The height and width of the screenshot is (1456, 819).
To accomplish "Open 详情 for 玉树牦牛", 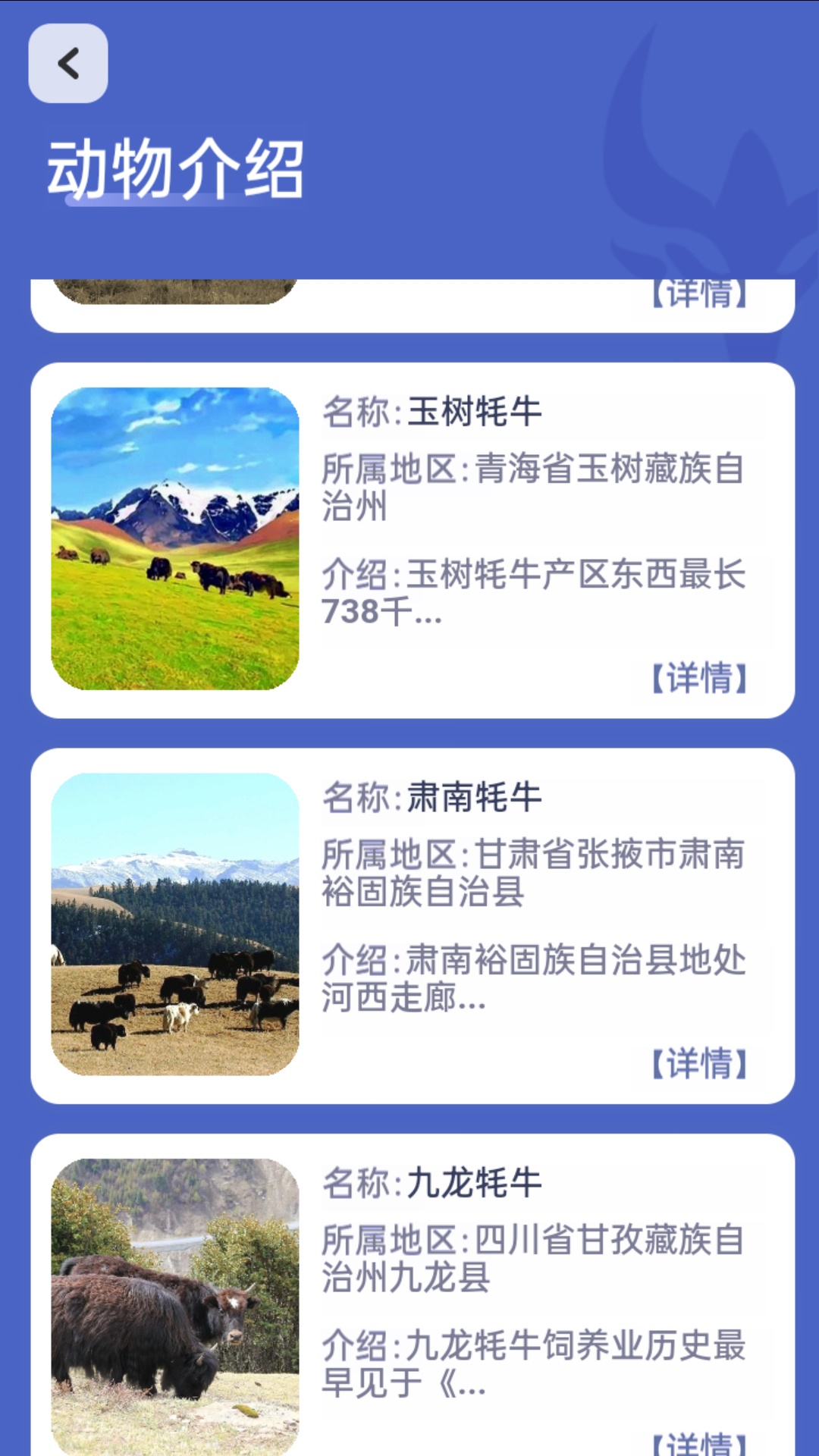I will pos(700,677).
